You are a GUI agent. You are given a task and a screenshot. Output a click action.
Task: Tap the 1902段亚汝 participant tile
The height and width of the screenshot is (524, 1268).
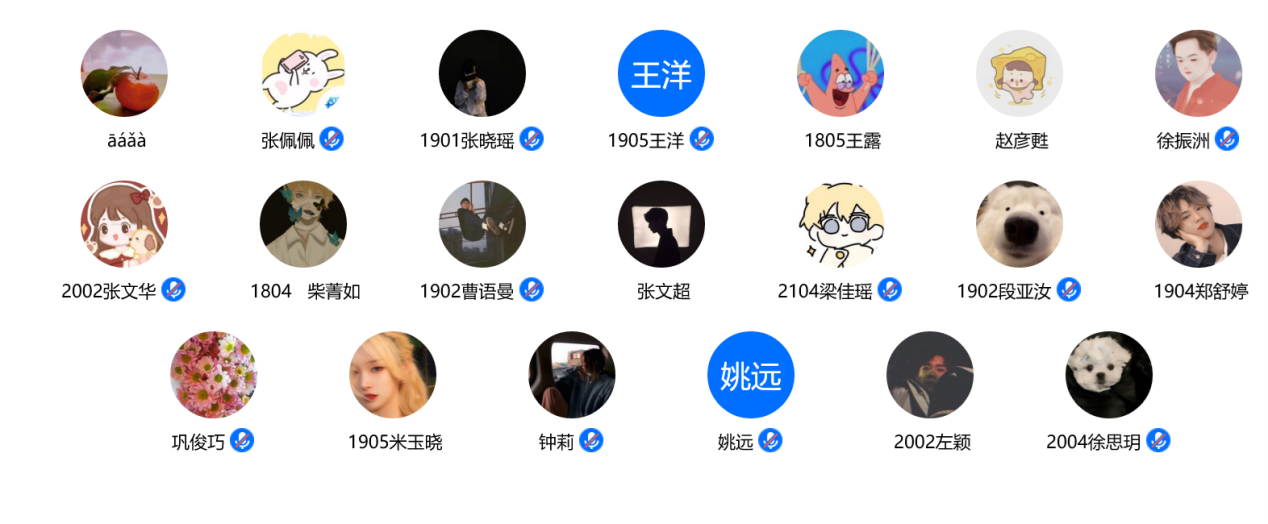click(x=1019, y=224)
